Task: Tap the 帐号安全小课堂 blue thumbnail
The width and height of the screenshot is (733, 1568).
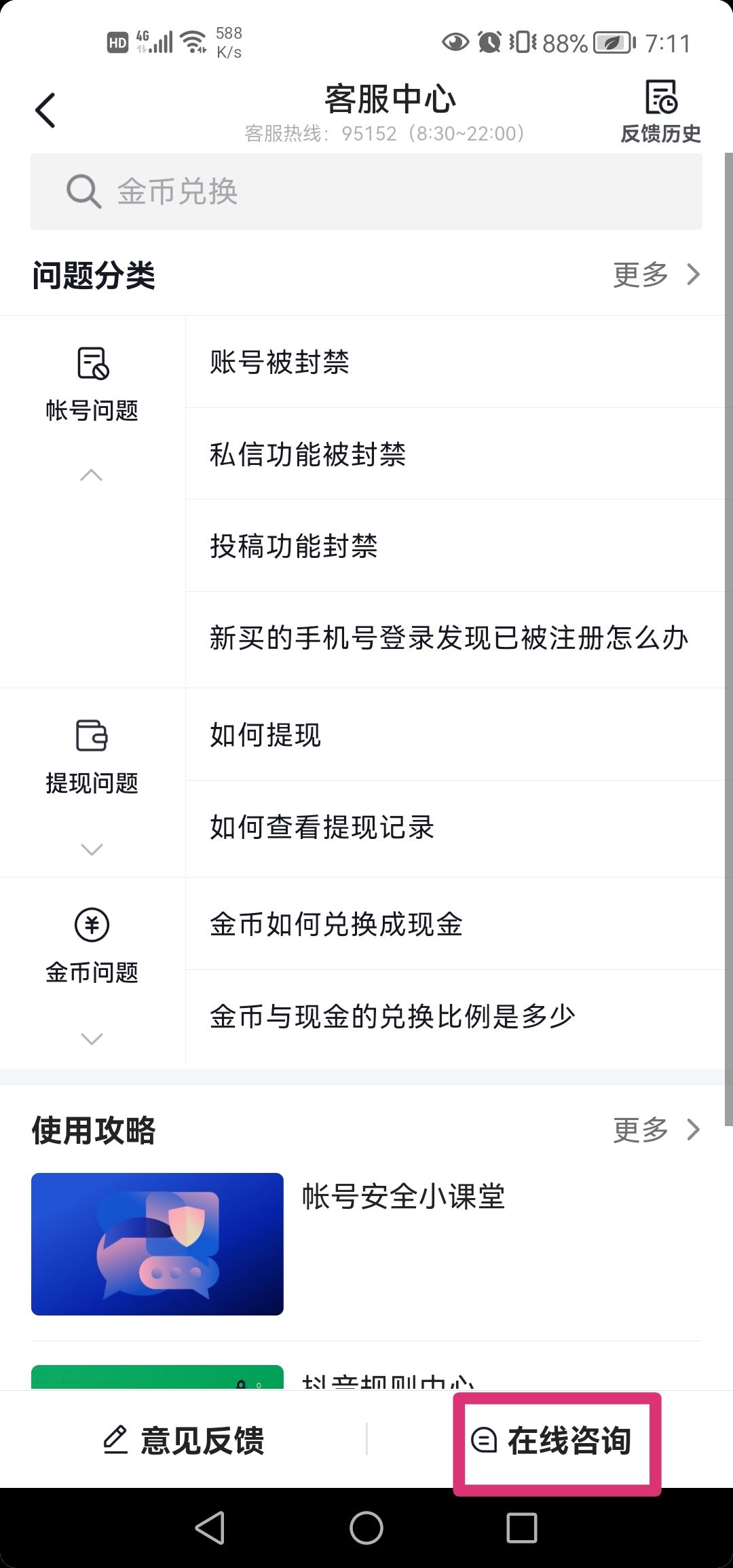Action: [x=157, y=1245]
